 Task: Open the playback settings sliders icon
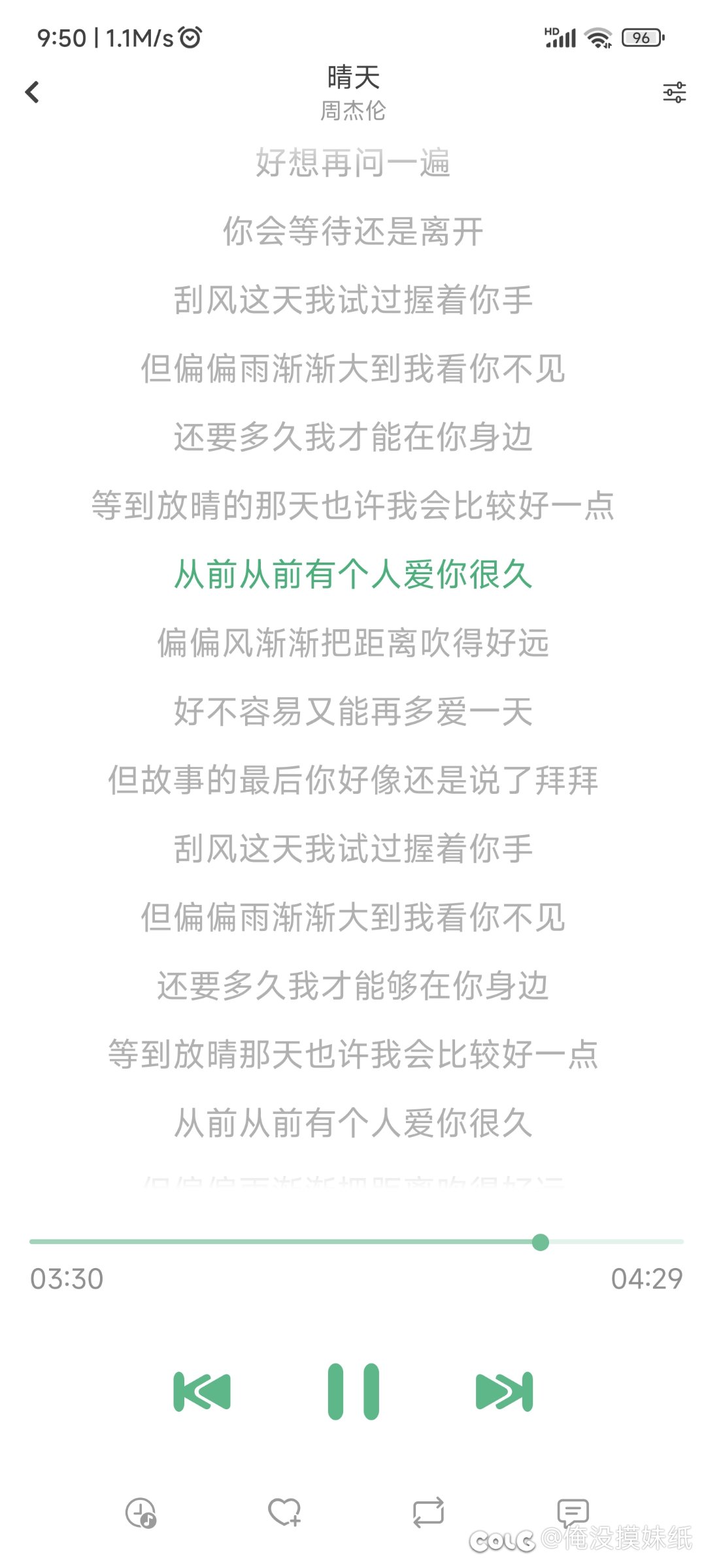click(674, 93)
